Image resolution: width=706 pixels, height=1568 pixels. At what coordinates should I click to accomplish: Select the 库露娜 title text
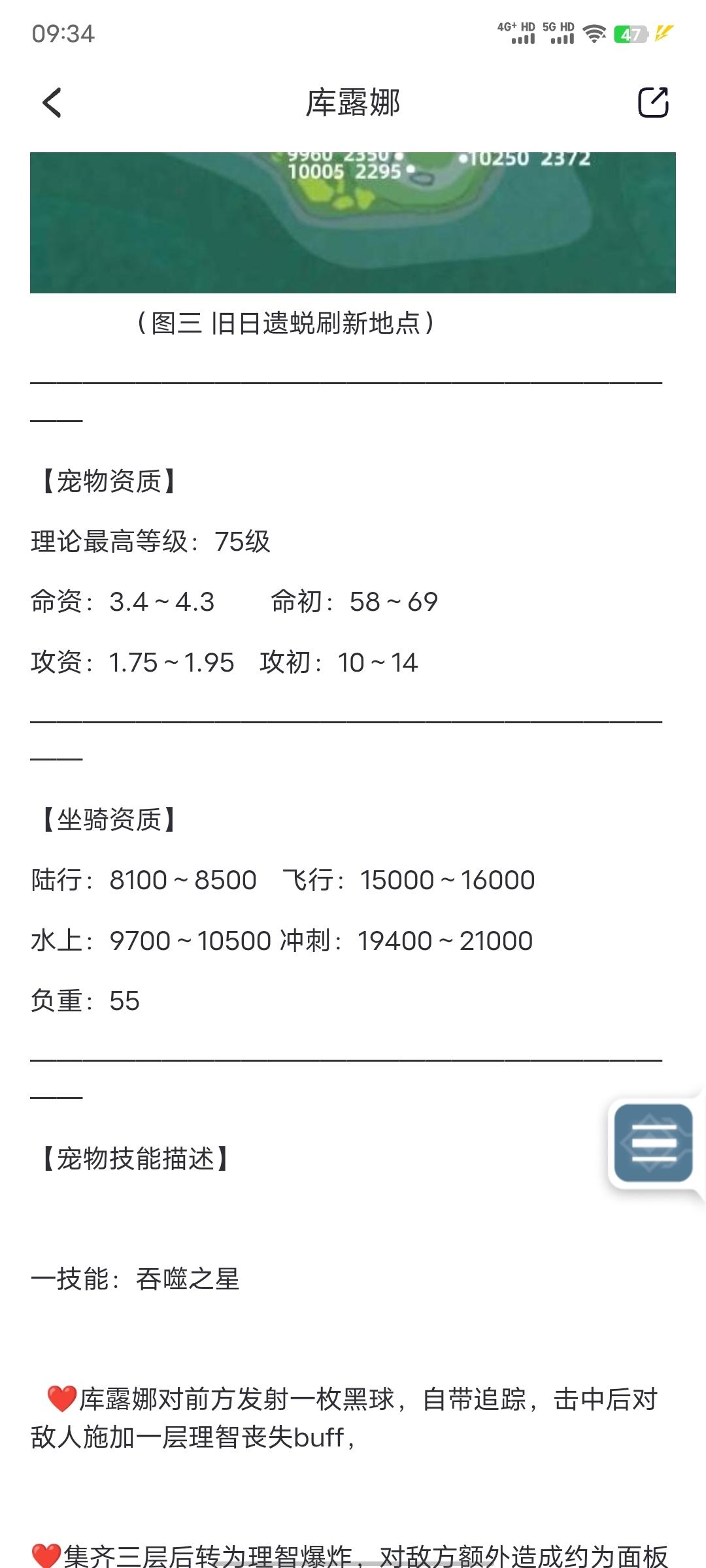pos(353,103)
